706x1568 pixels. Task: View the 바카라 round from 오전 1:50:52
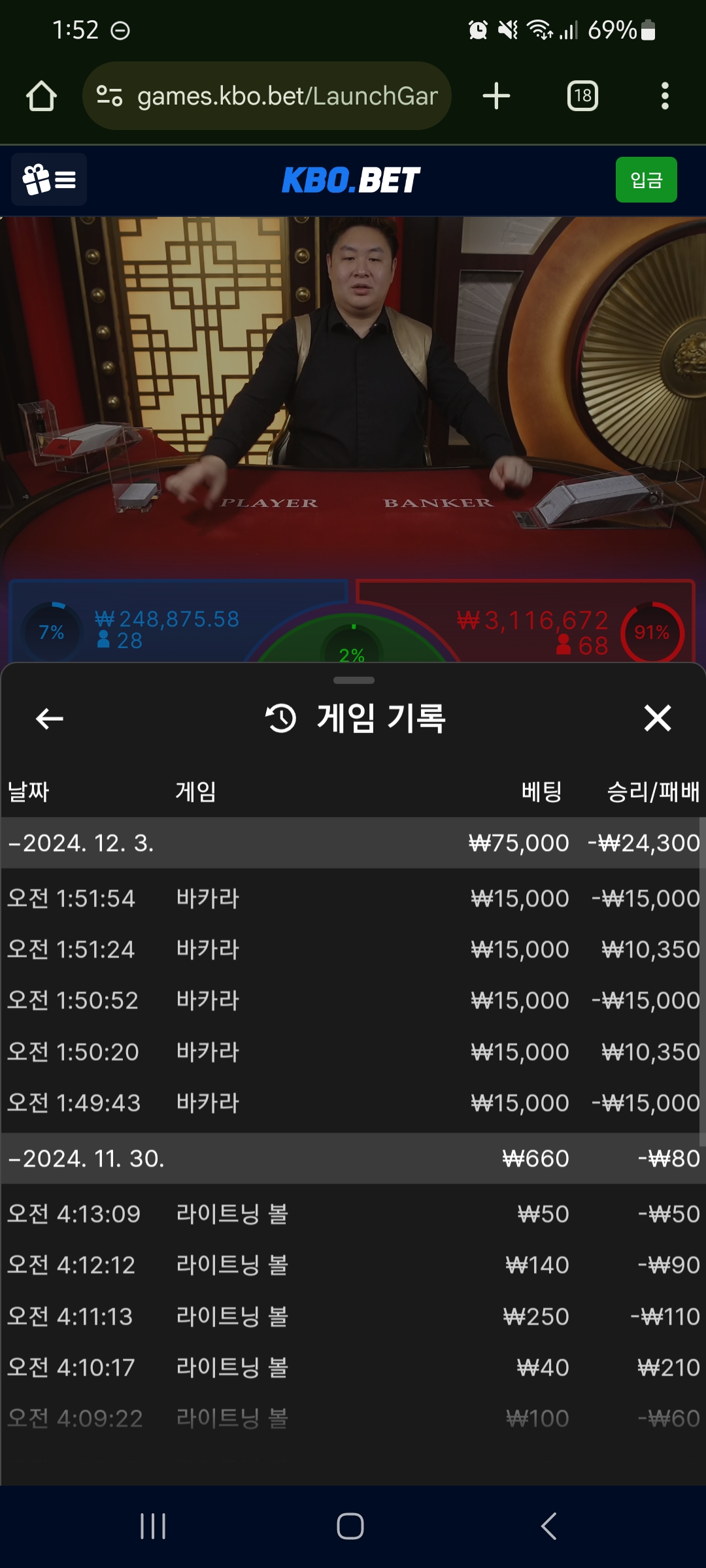[x=353, y=1000]
